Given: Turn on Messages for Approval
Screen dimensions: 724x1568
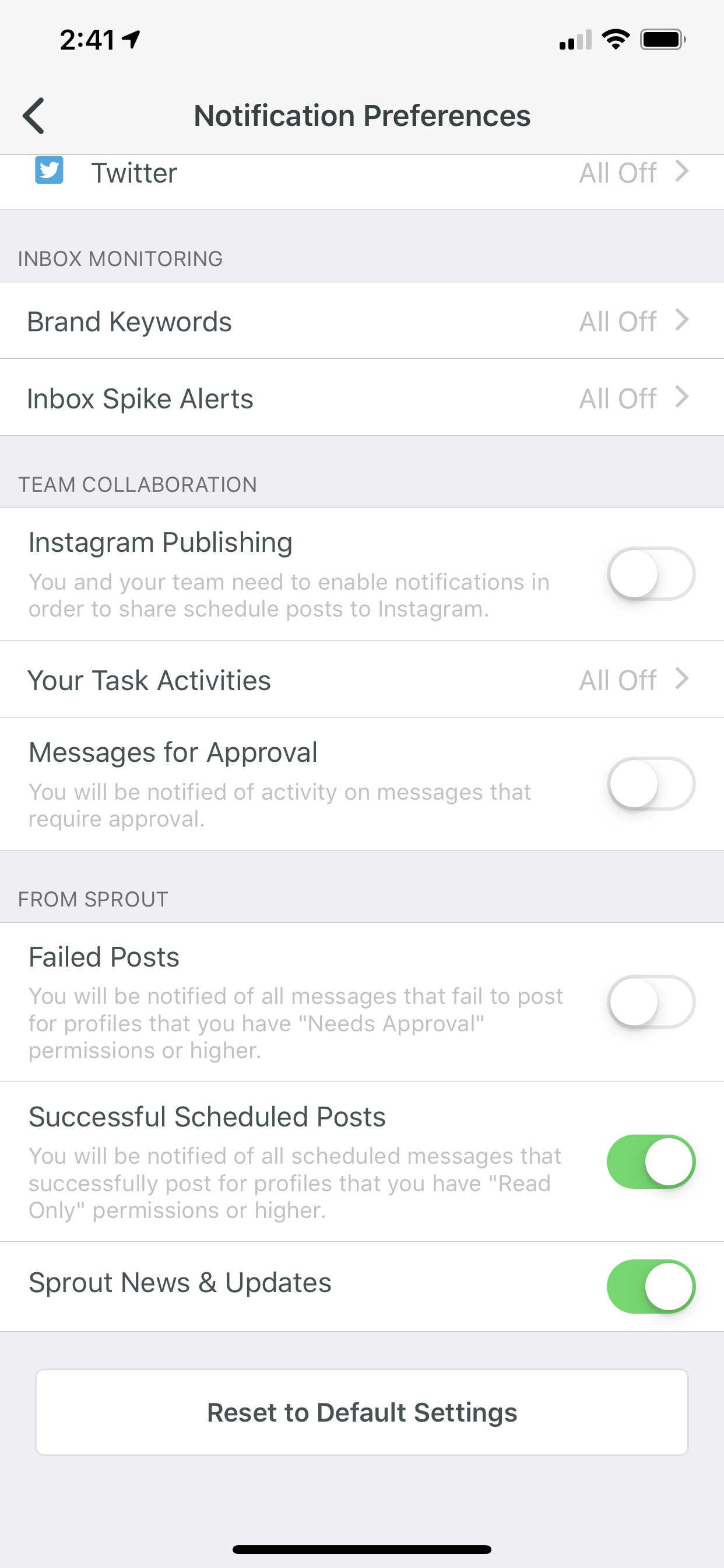Looking at the screenshot, I should tap(651, 783).
